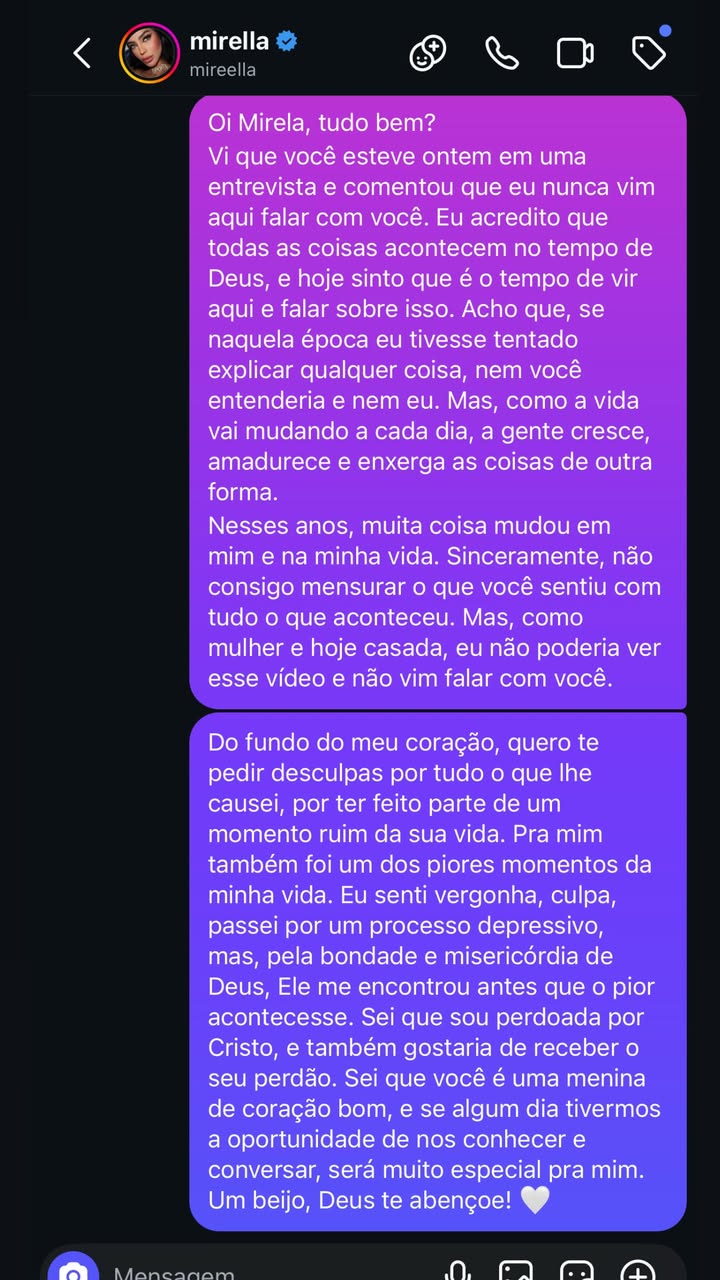The width and height of the screenshot is (720, 1280).
Task: Start a video call with mirella
Action: [x=575, y=53]
